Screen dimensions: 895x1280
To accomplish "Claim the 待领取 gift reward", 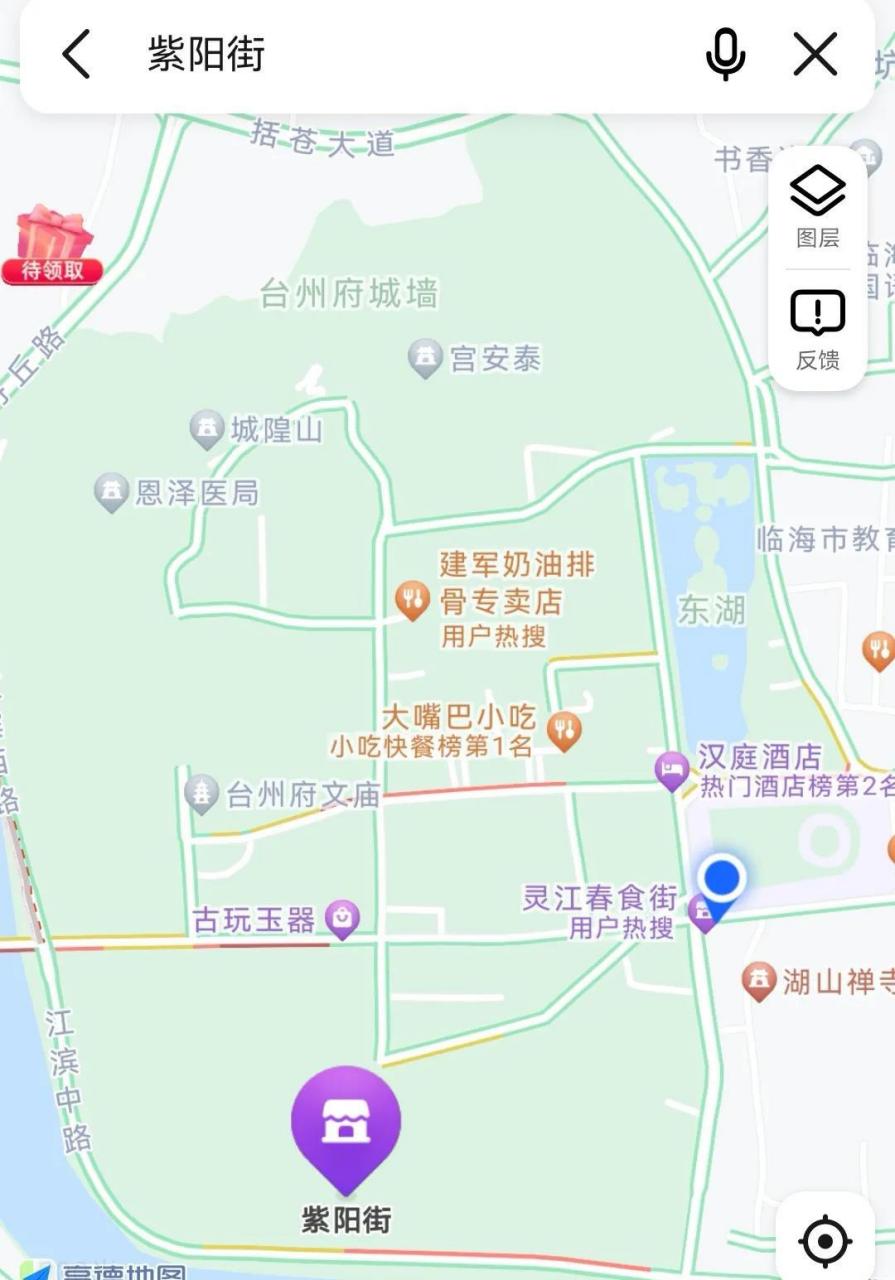I will coord(52,243).
